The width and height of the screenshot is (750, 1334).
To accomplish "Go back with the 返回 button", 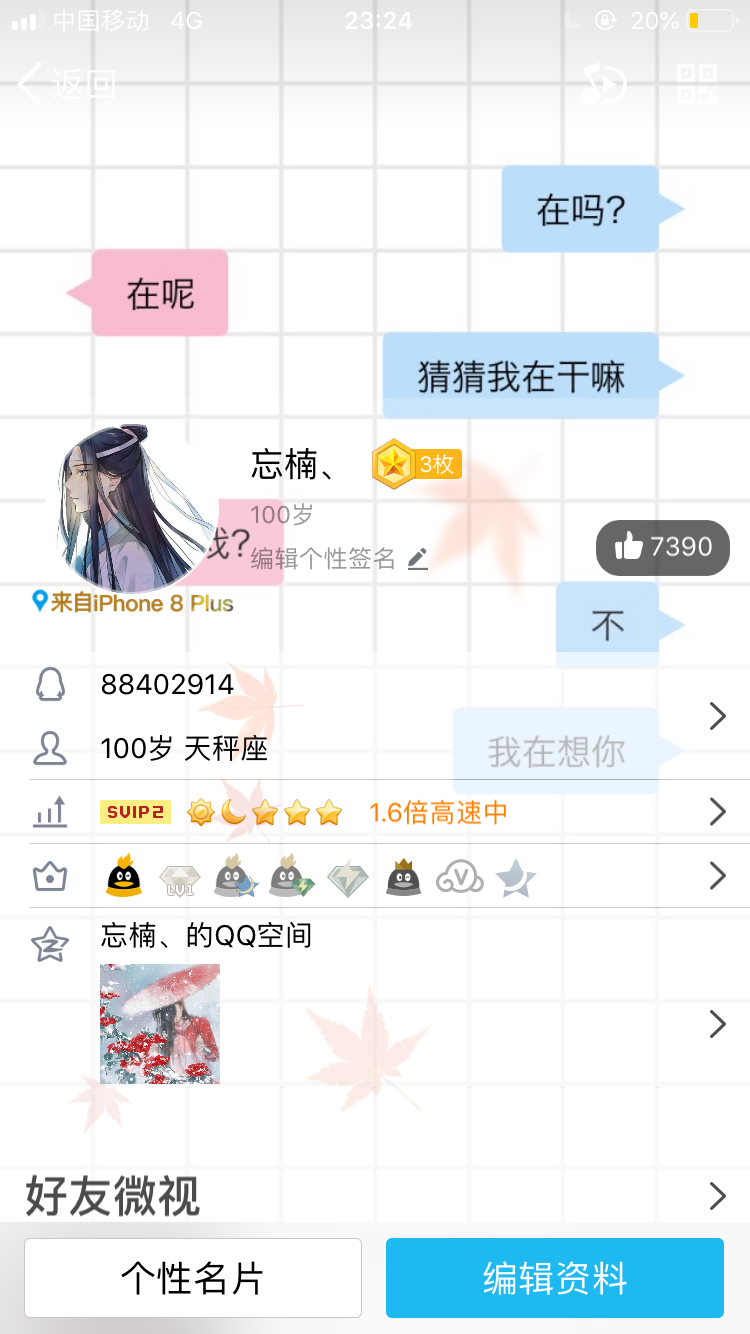I will tap(68, 84).
